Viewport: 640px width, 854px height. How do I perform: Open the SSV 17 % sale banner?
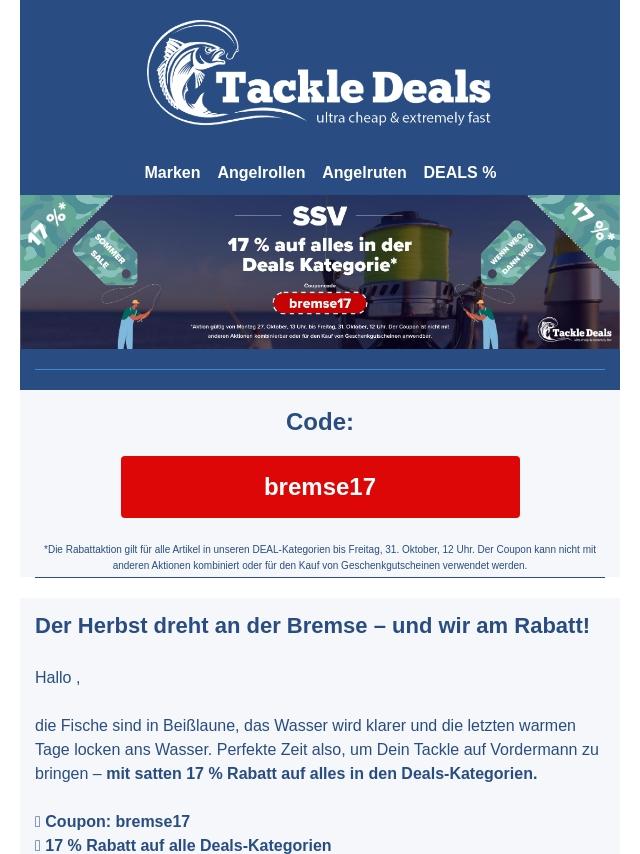pyautogui.click(x=320, y=272)
